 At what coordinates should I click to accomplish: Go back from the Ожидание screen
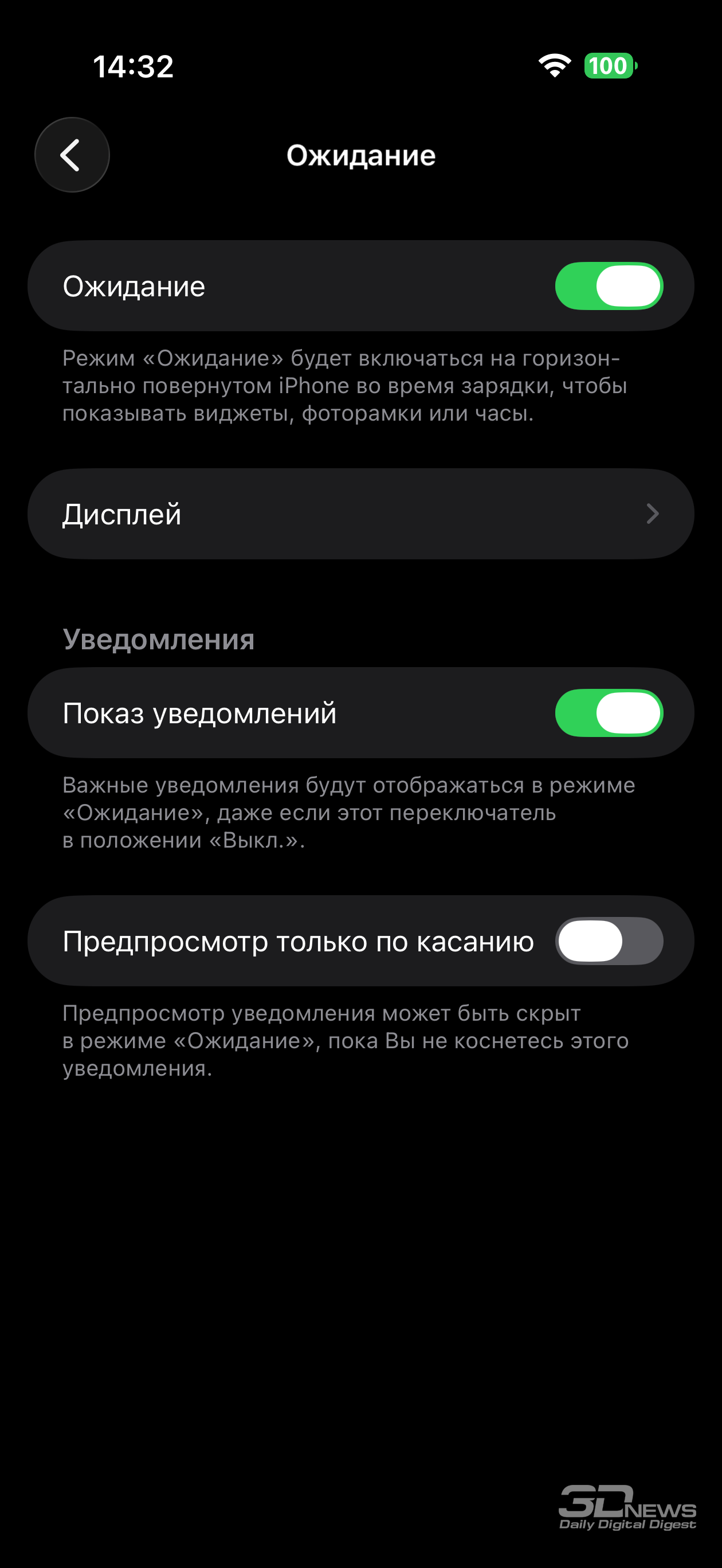[x=72, y=155]
